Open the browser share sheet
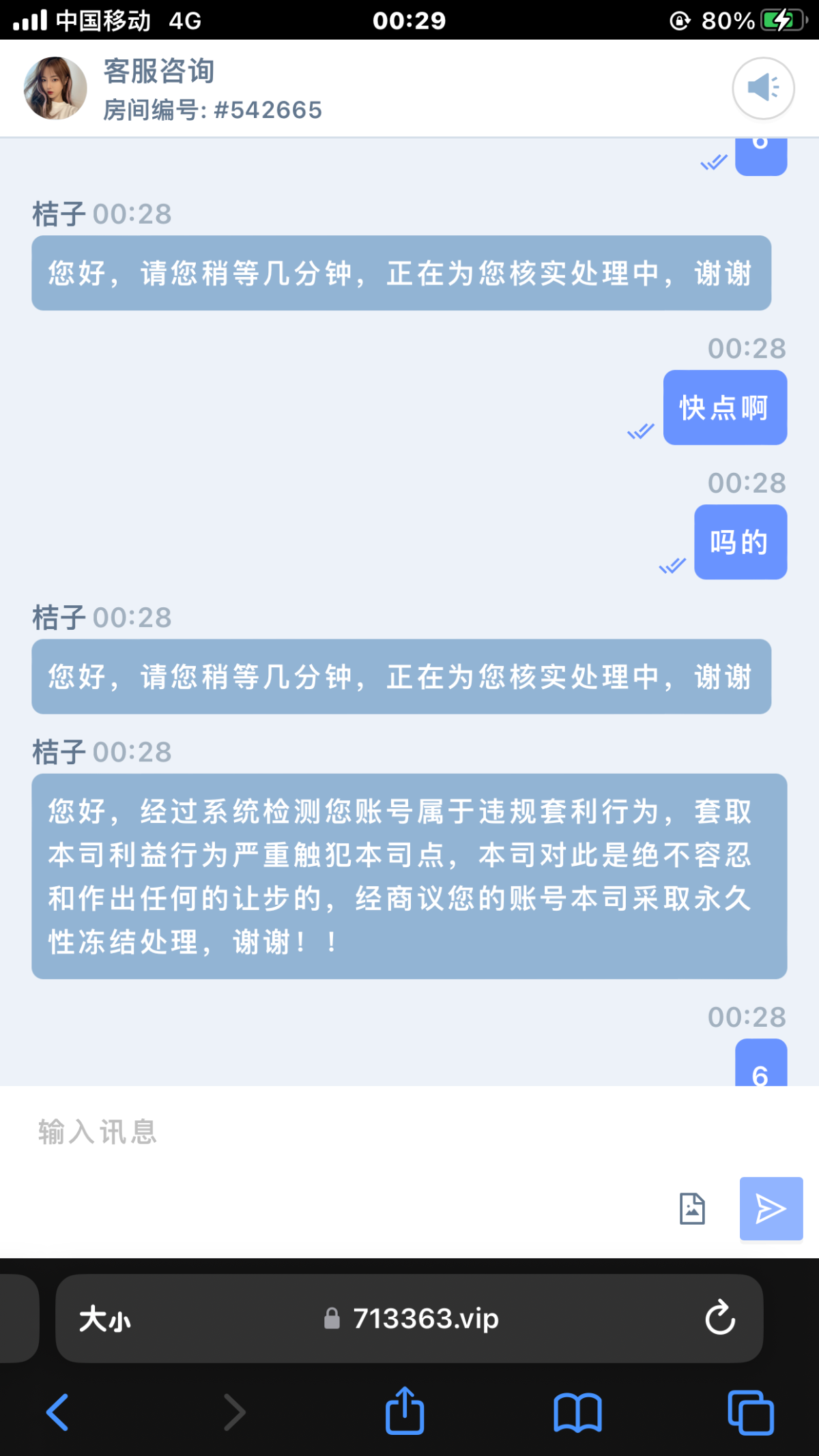819x1456 pixels. coord(405,1411)
